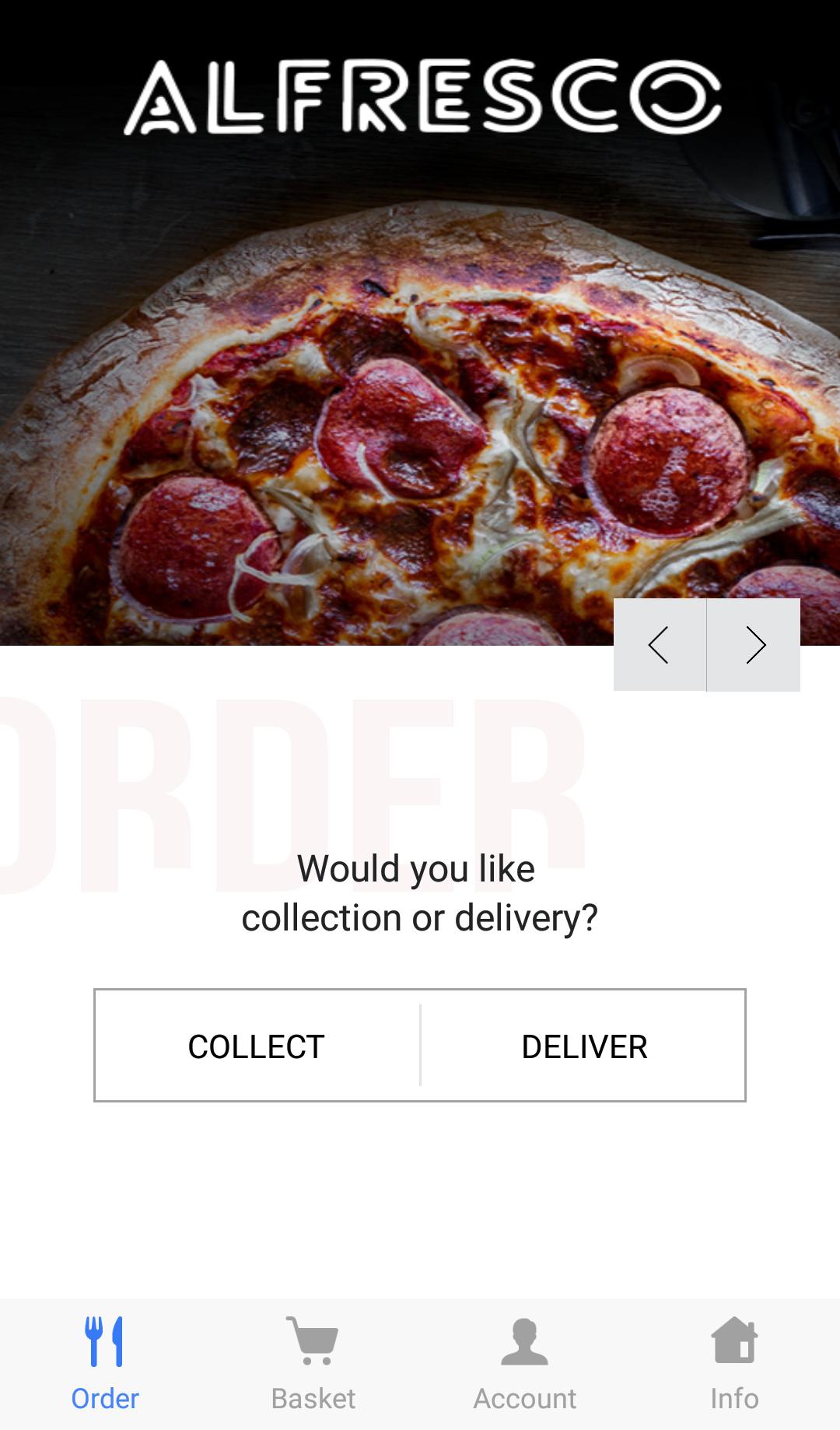Show the next banner image

pyautogui.click(x=754, y=645)
